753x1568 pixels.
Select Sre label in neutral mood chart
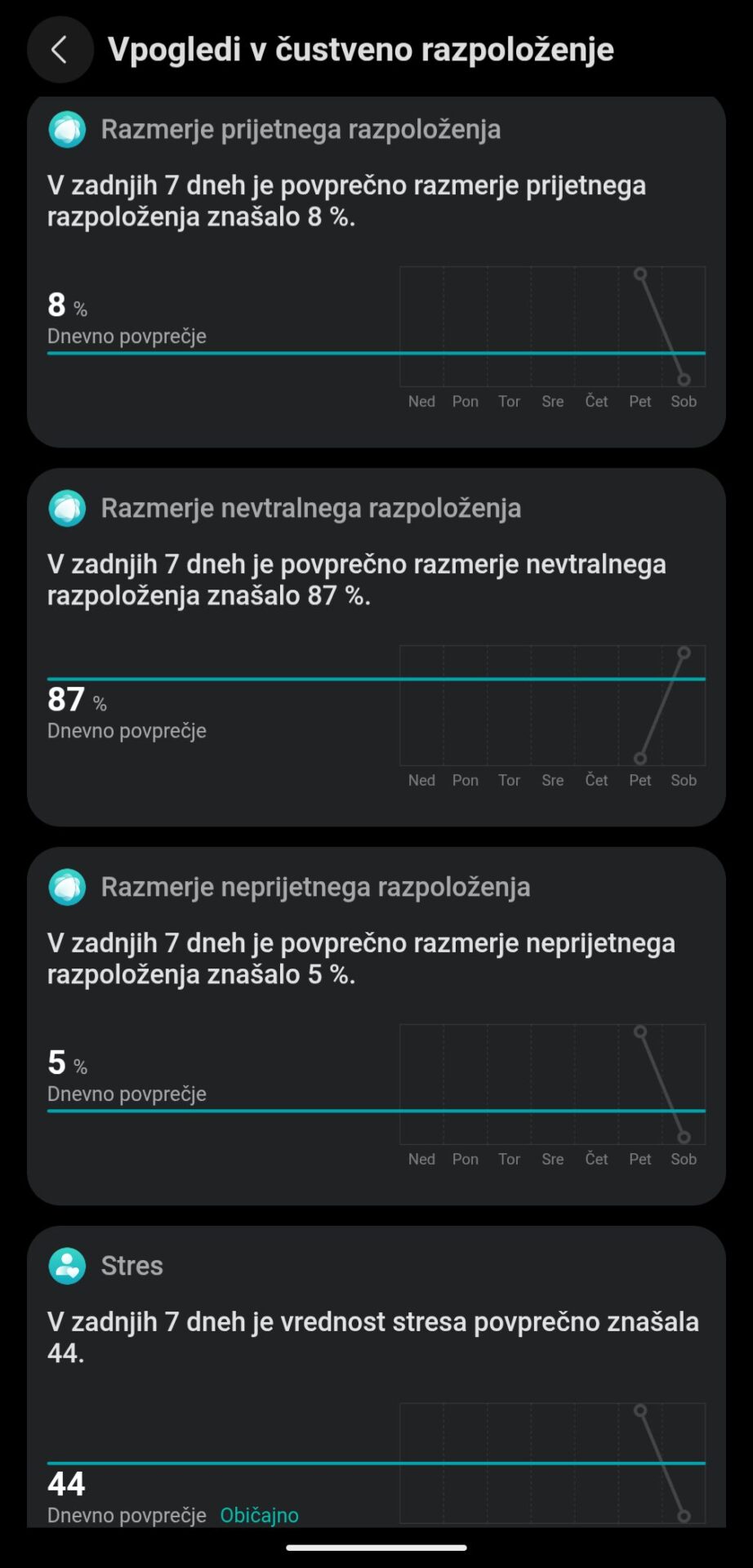552,780
